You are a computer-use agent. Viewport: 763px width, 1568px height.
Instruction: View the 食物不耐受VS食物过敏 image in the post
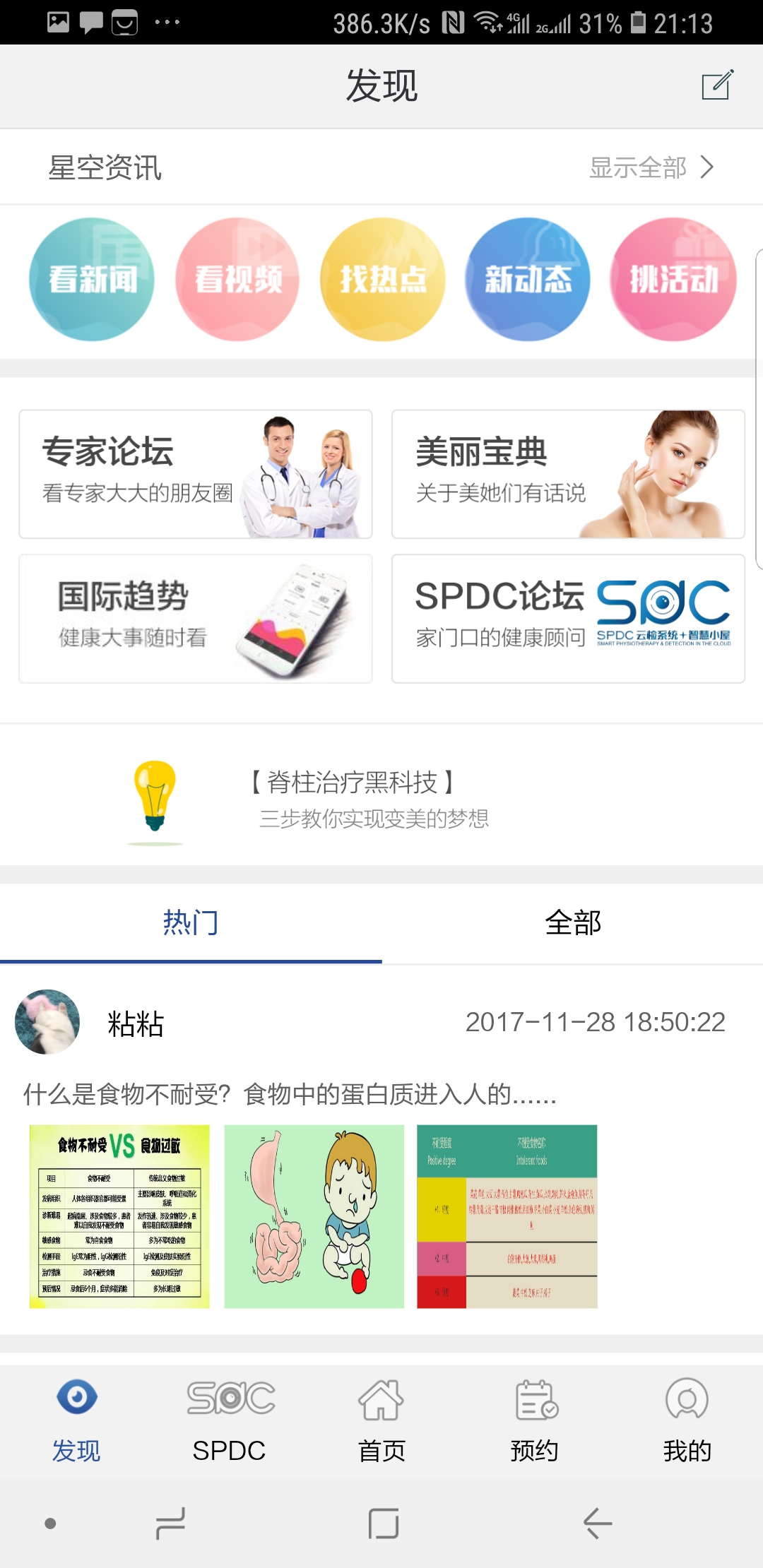coord(119,1216)
